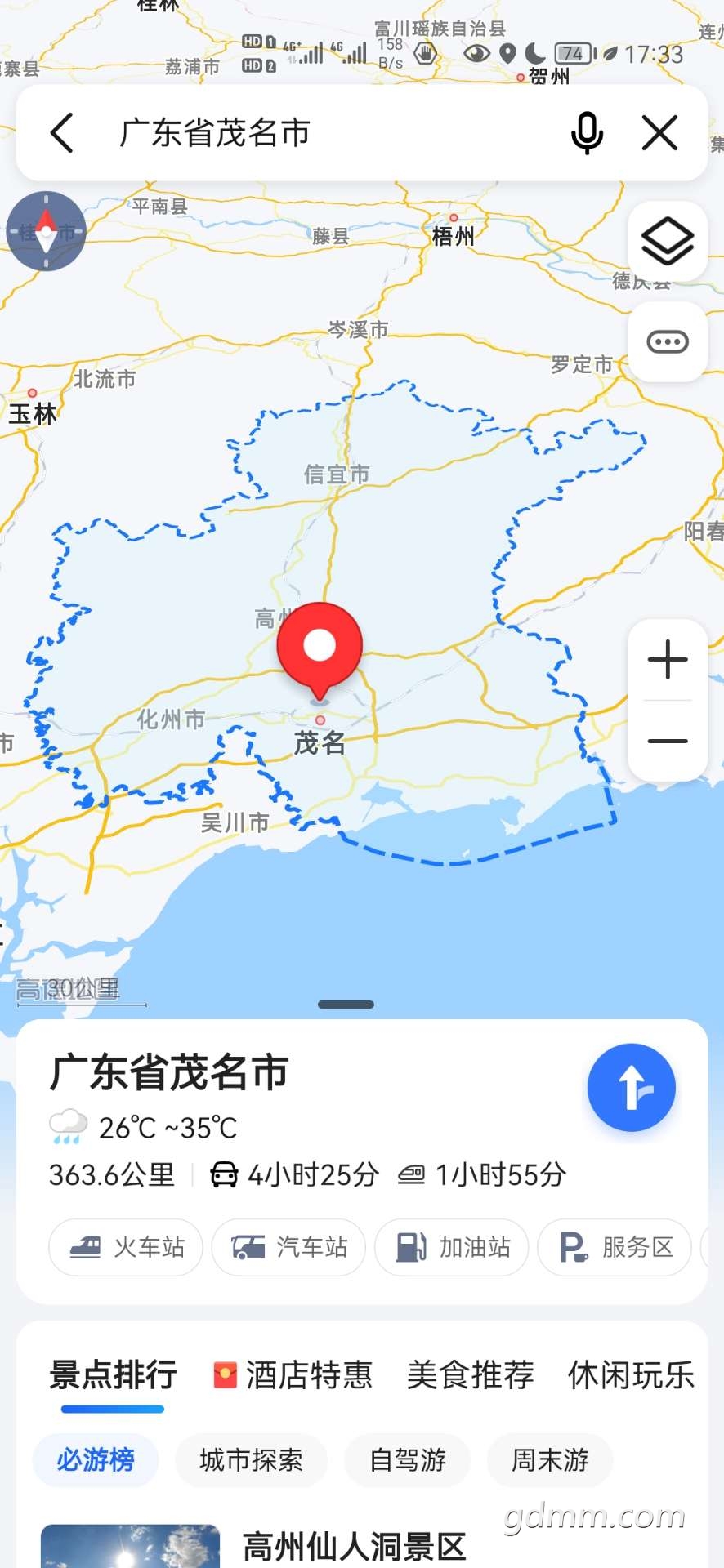Choose the 城市探索 filter
The width and height of the screenshot is (724, 1568).
coord(251,1459)
